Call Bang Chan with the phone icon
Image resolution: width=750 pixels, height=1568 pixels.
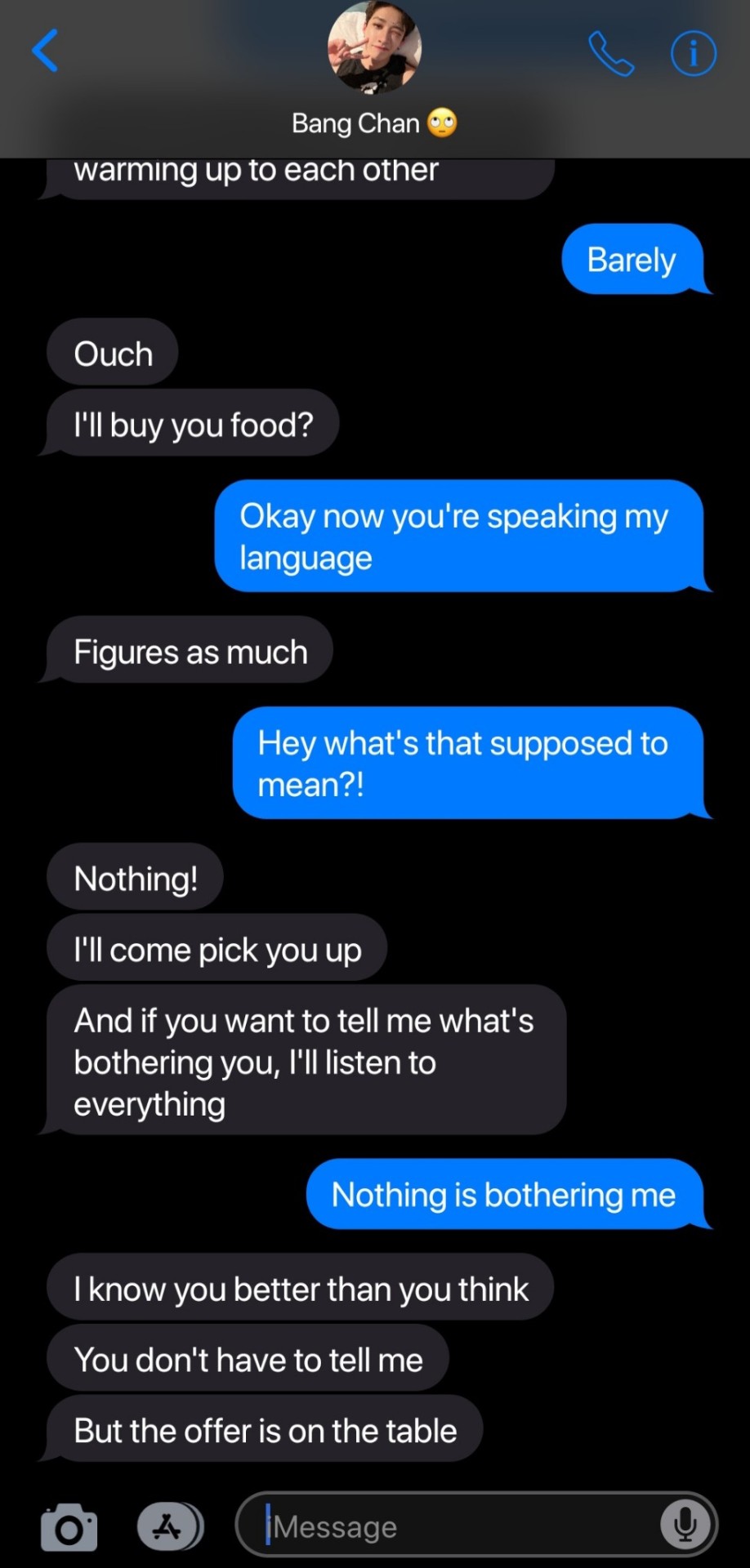pyautogui.click(x=610, y=54)
